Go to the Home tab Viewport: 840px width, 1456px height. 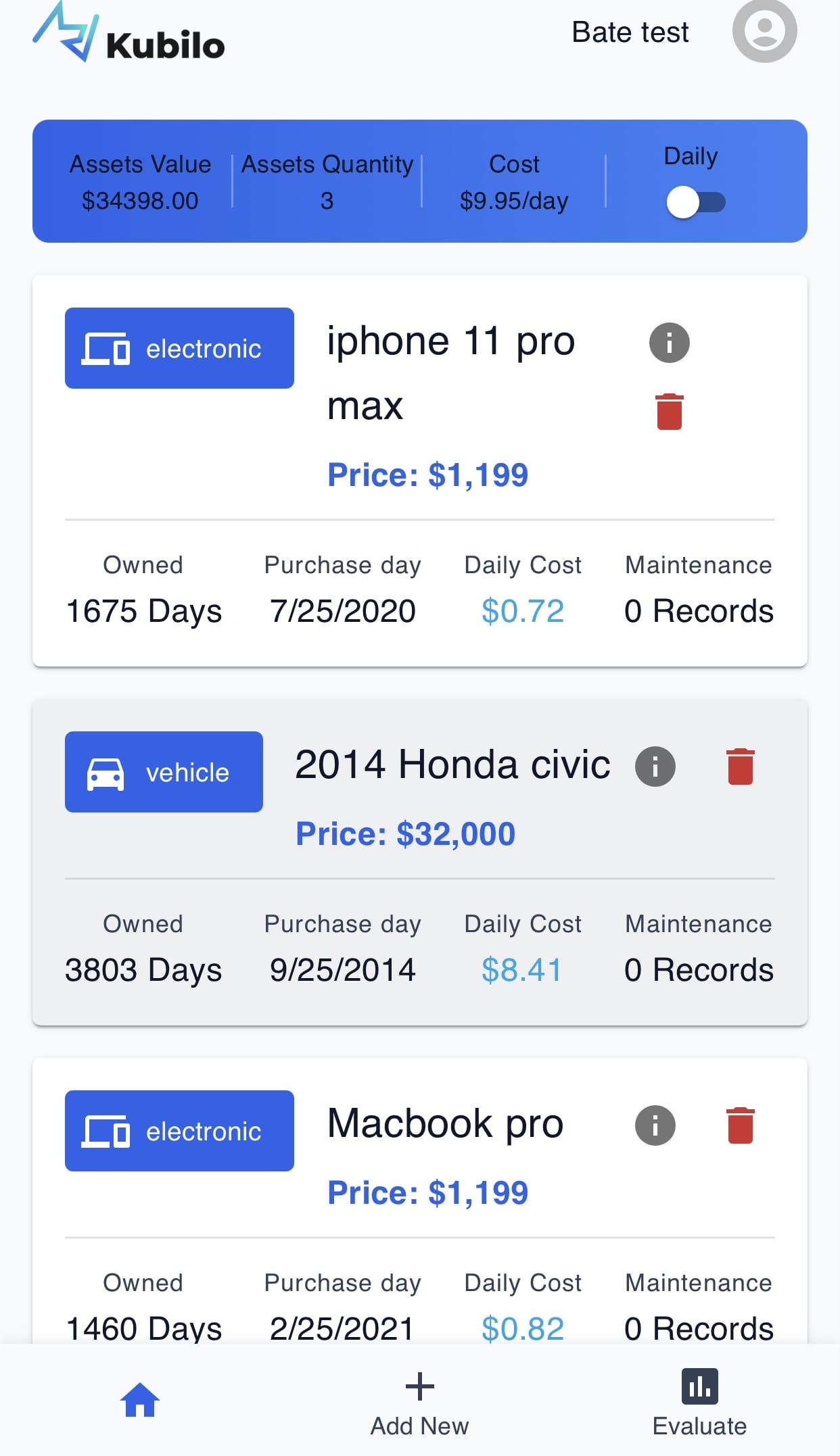coord(140,1399)
